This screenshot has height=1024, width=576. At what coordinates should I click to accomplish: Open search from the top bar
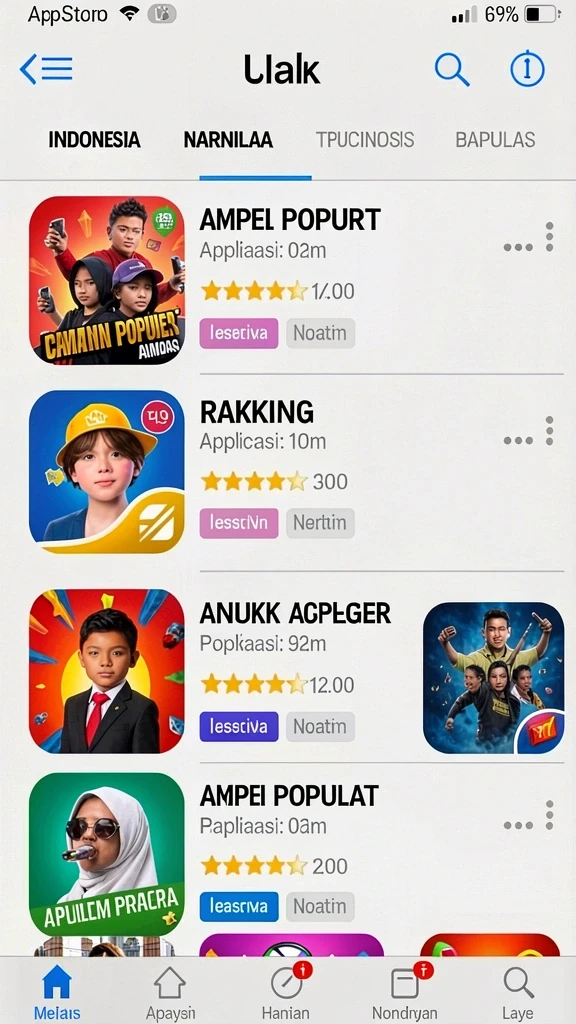(x=452, y=69)
